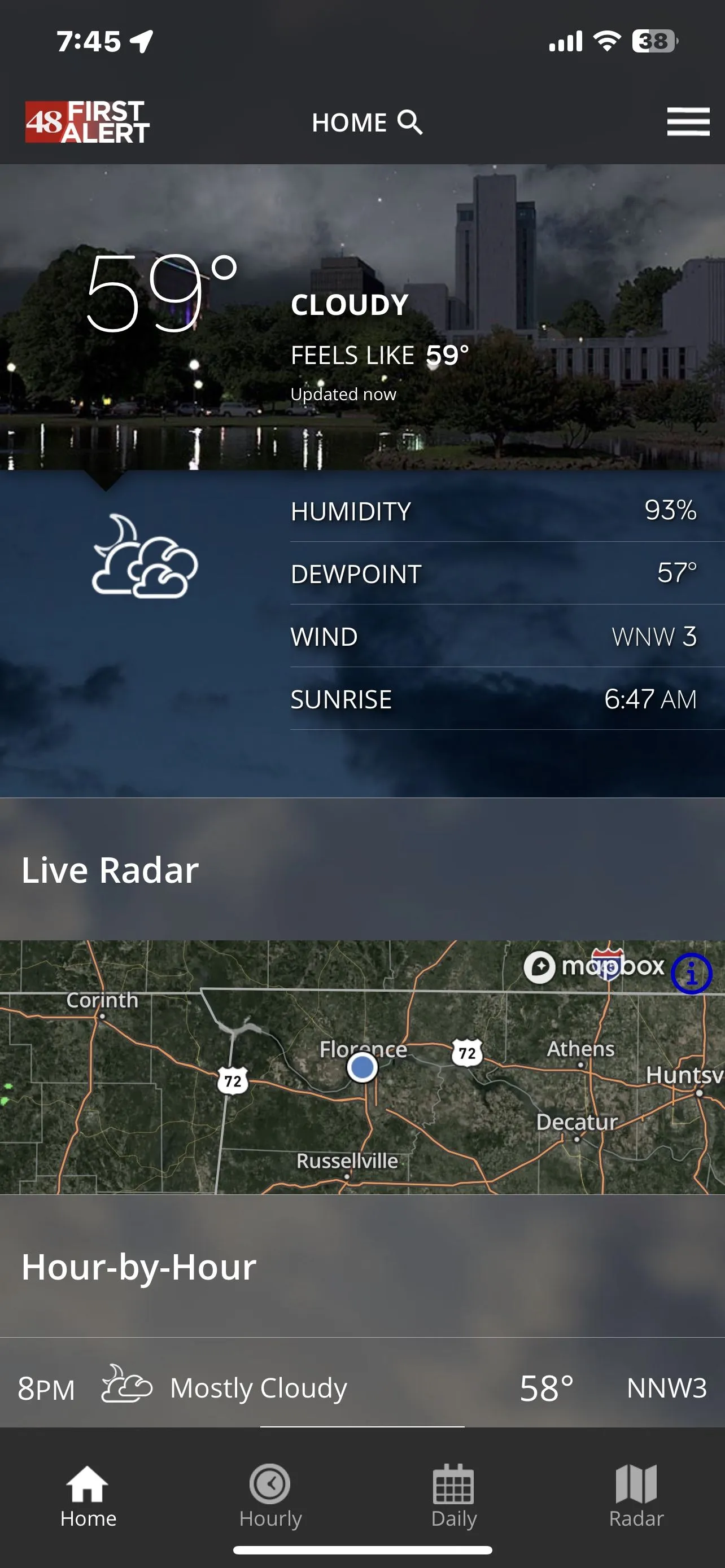Switch to the Hourly tab
Image resolution: width=725 pixels, height=1568 pixels.
(x=270, y=1496)
